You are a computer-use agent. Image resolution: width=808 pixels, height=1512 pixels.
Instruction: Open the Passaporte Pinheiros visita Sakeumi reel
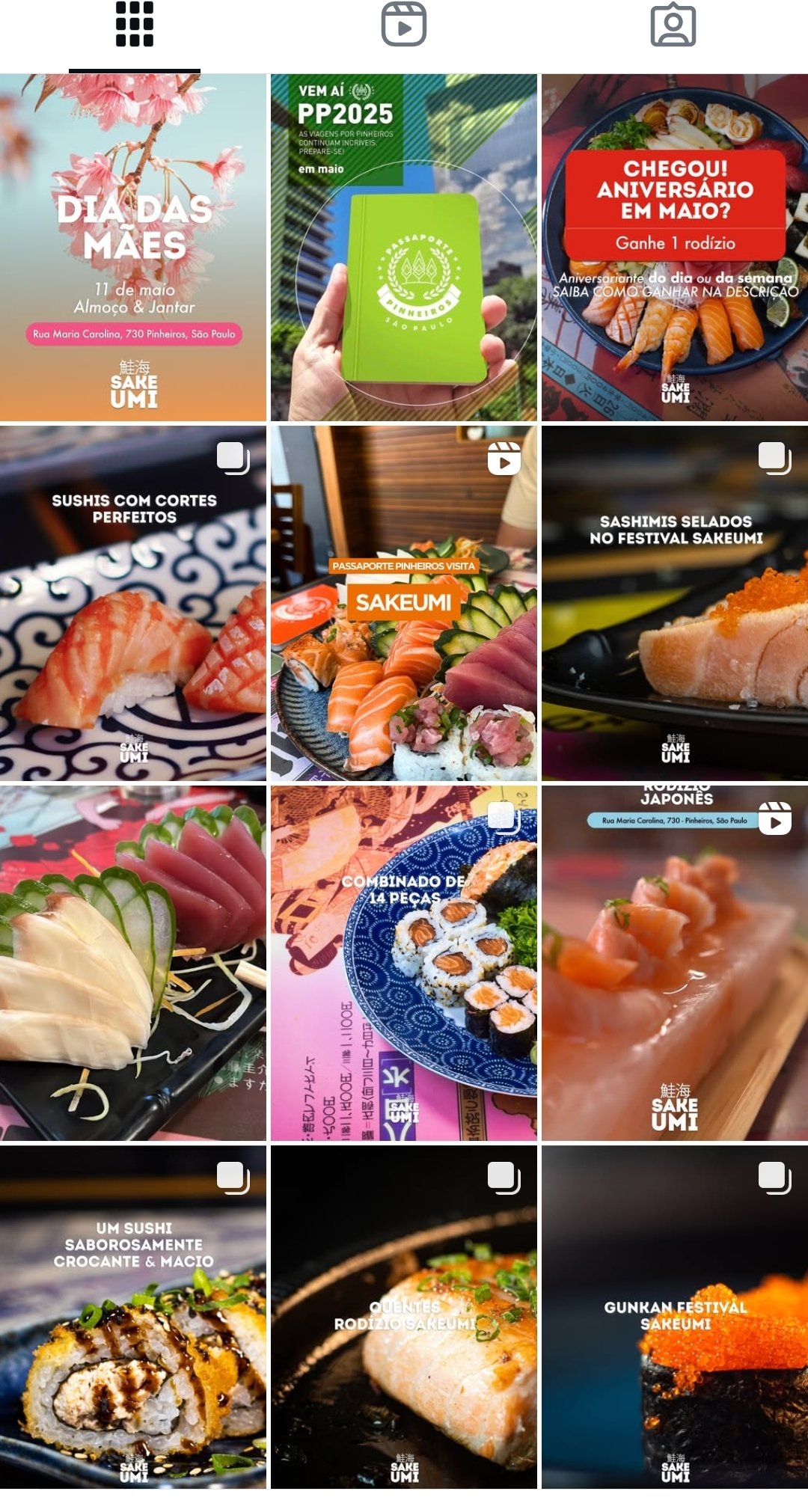pos(404,603)
